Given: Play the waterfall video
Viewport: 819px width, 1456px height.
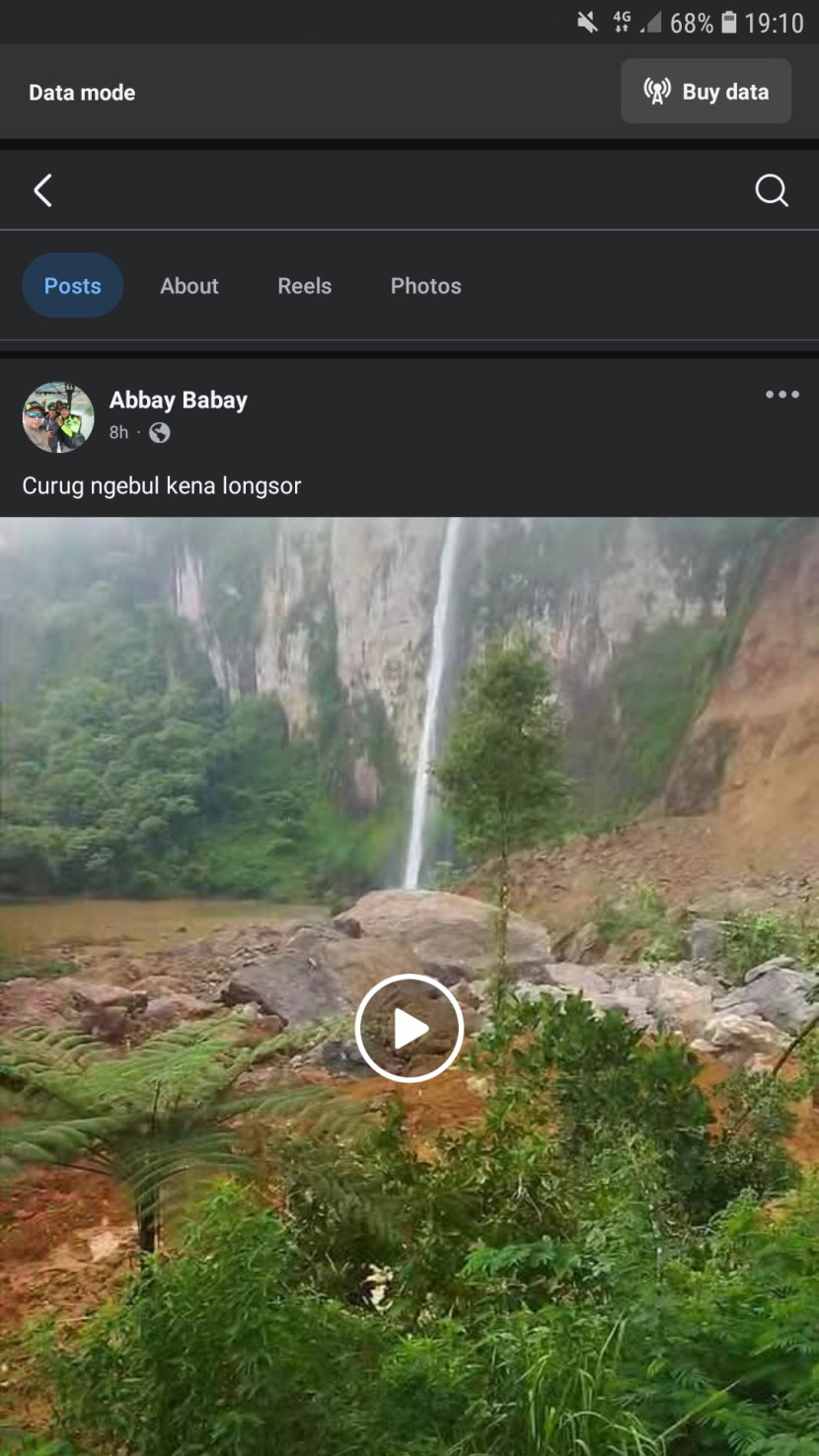Looking at the screenshot, I should point(409,1028).
